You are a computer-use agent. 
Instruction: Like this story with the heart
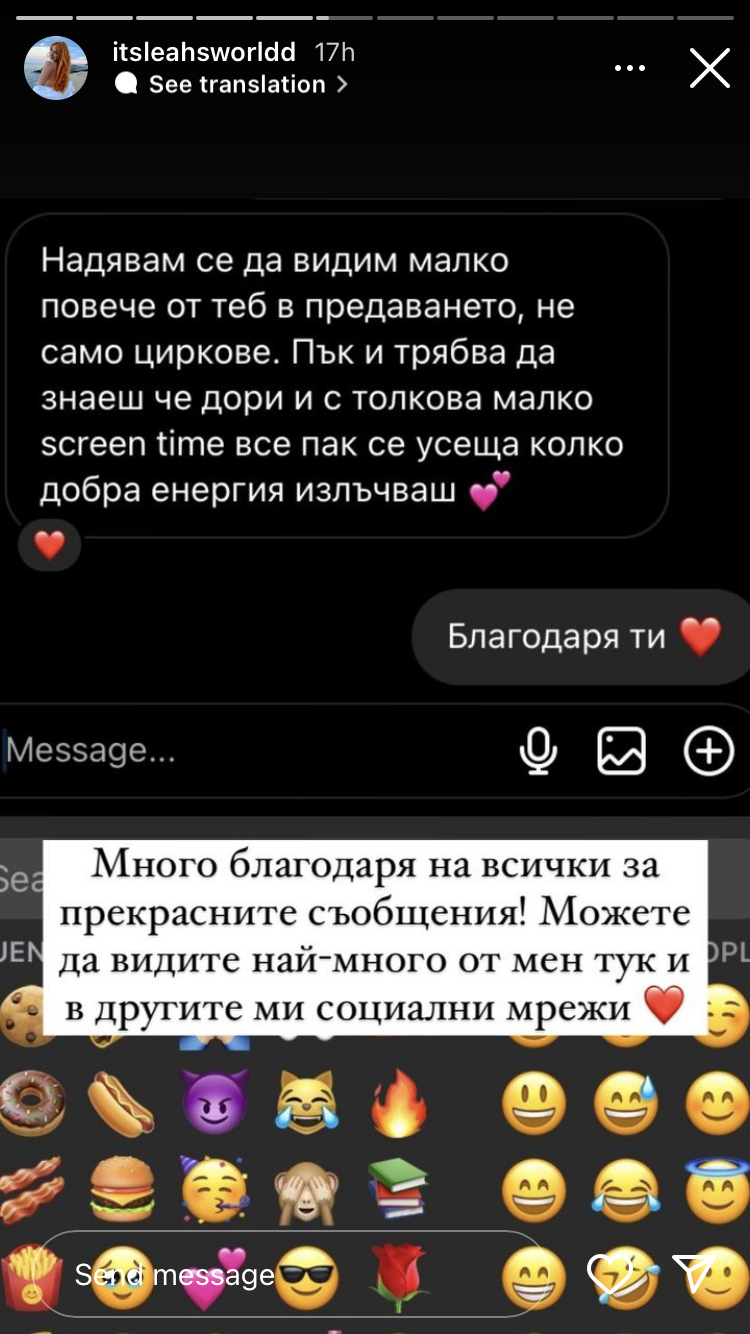pyautogui.click(x=607, y=1274)
